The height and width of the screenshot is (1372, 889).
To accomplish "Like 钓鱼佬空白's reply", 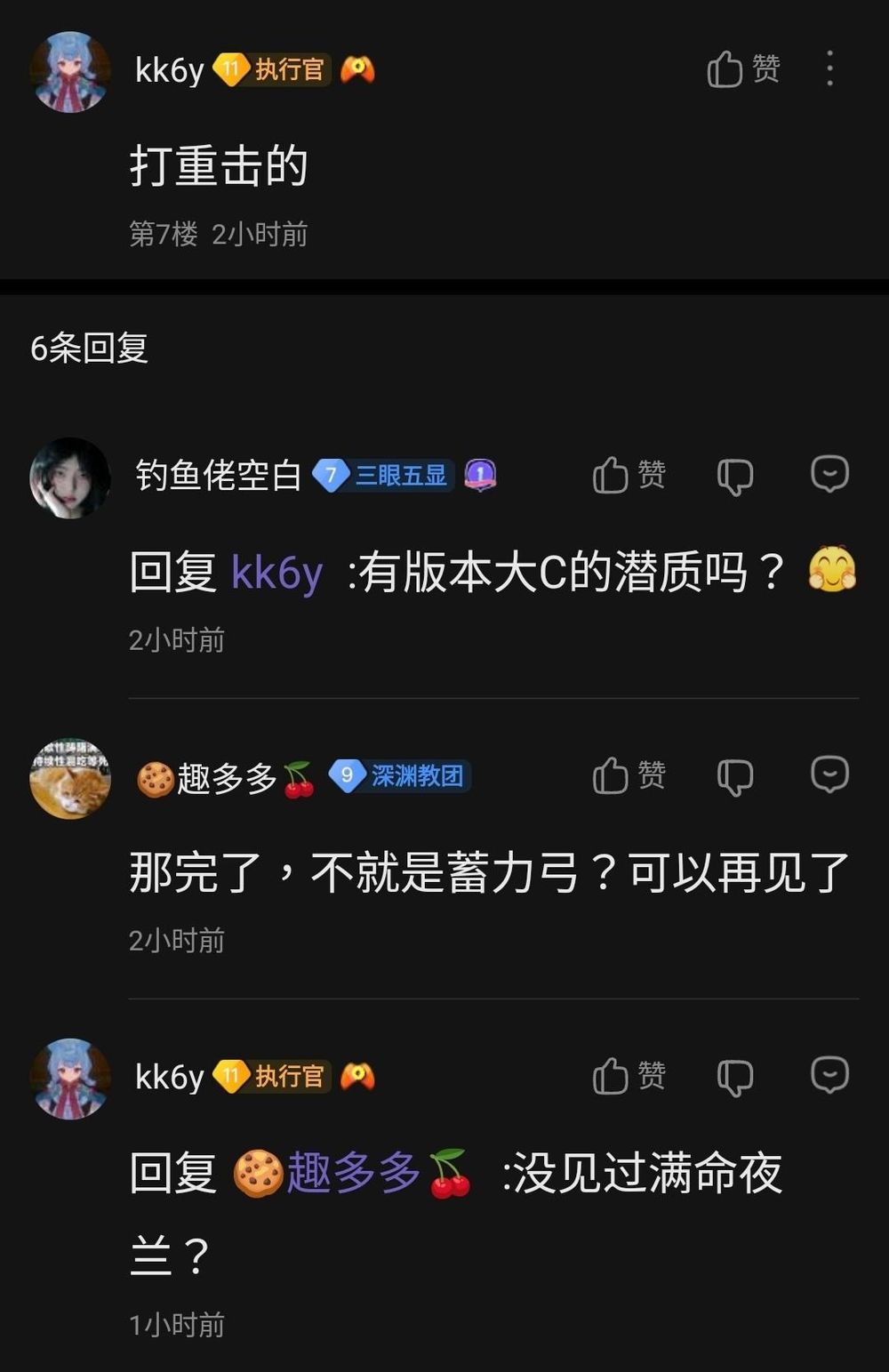I will click(x=629, y=475).
